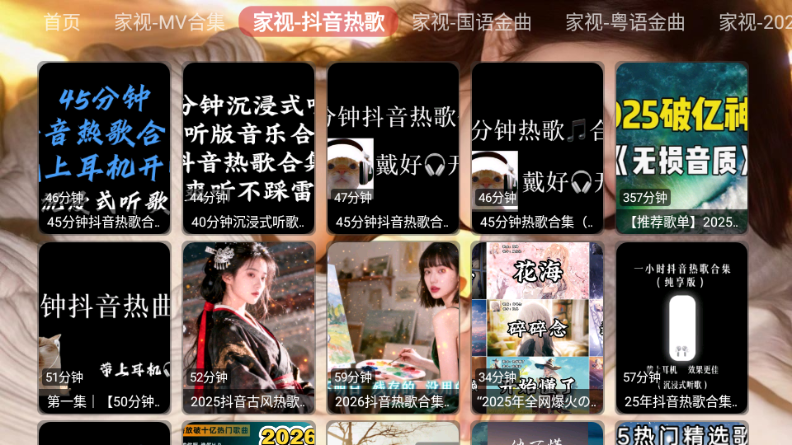The width and height of the screenshot is (792, 445).
Task: Switch to the 首页 tab
Action: pyautogui.click(x=61, y=22)
